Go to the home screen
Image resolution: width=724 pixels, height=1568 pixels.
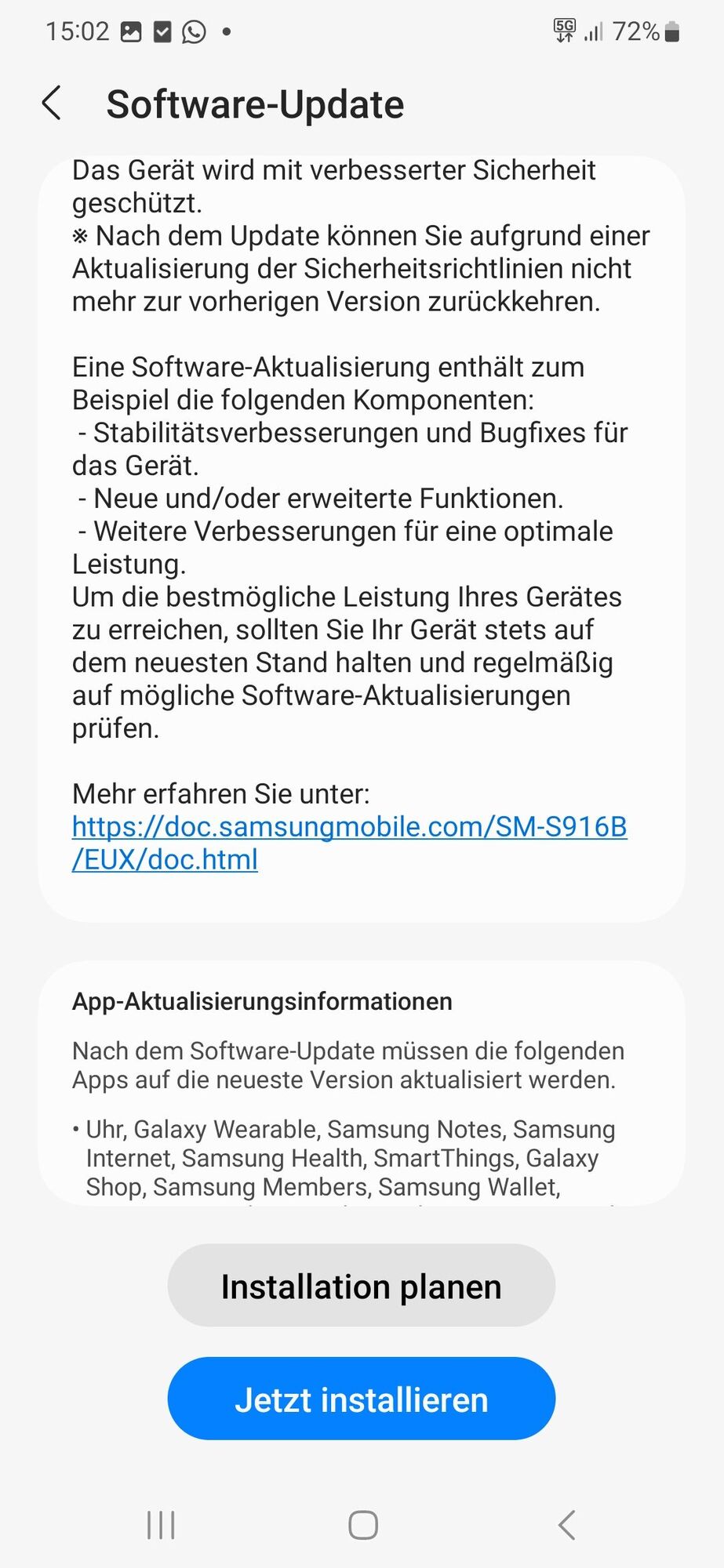tap(362, 1525)
